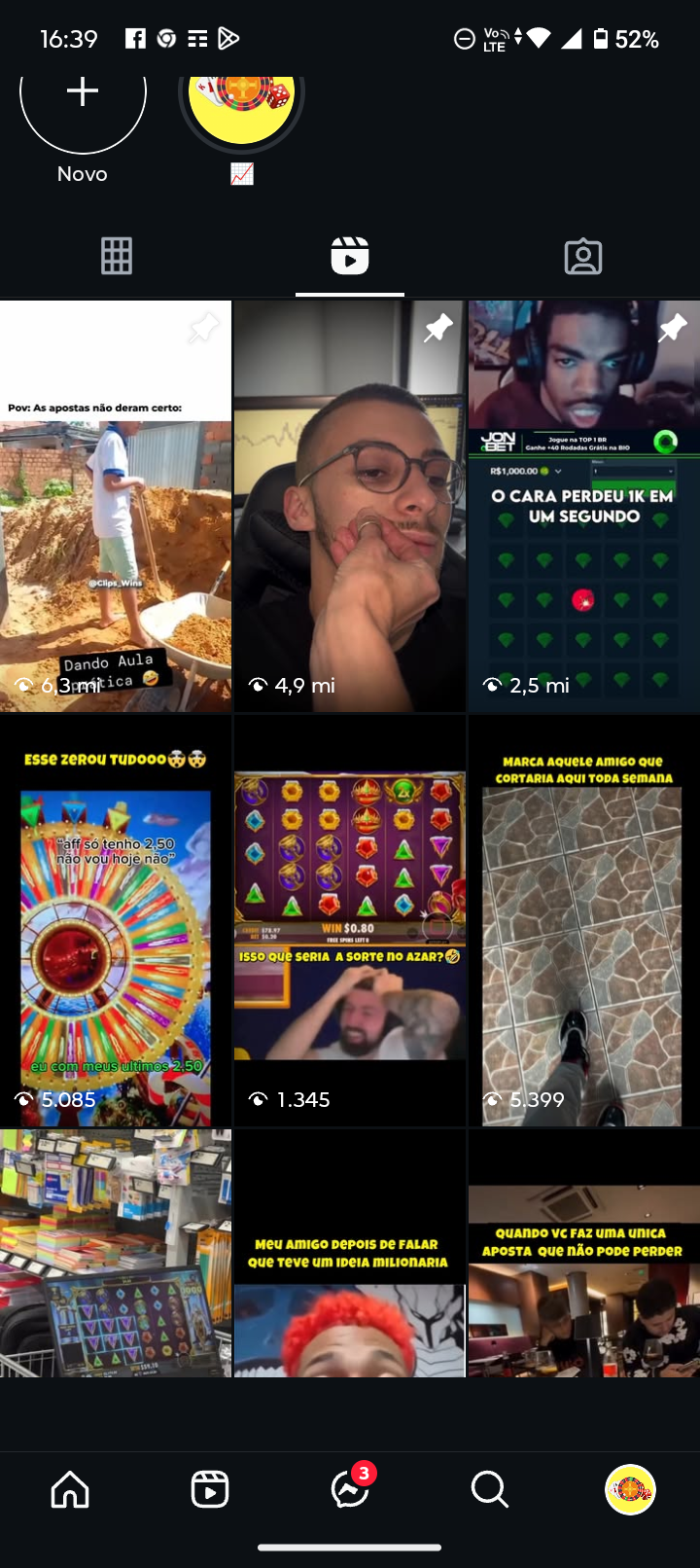Go to the home feed
The width and height of the screenshot is (700, 1568).
click(70, 1489)
